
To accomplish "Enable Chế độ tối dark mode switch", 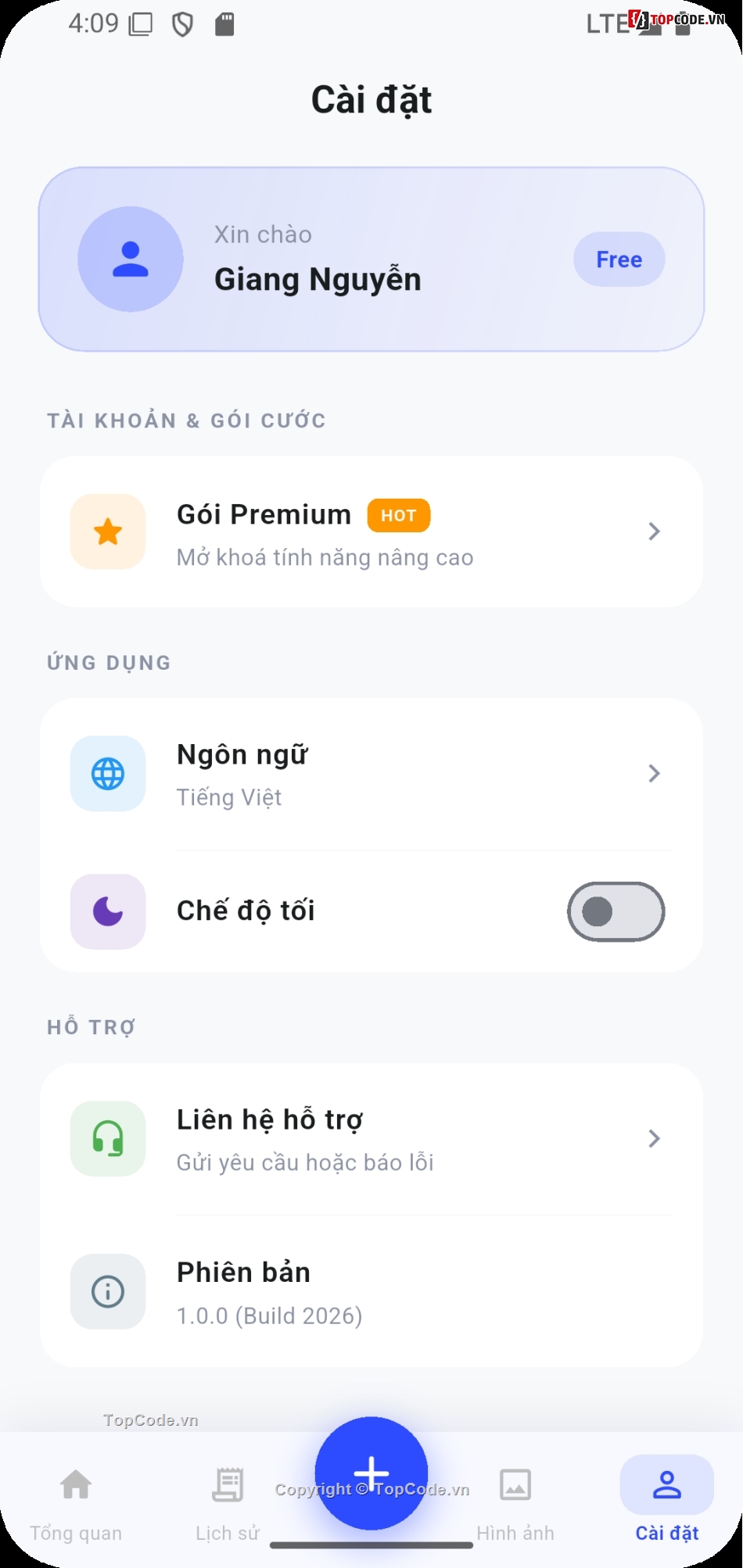I will pyautogui.click(x=615, y=911).
